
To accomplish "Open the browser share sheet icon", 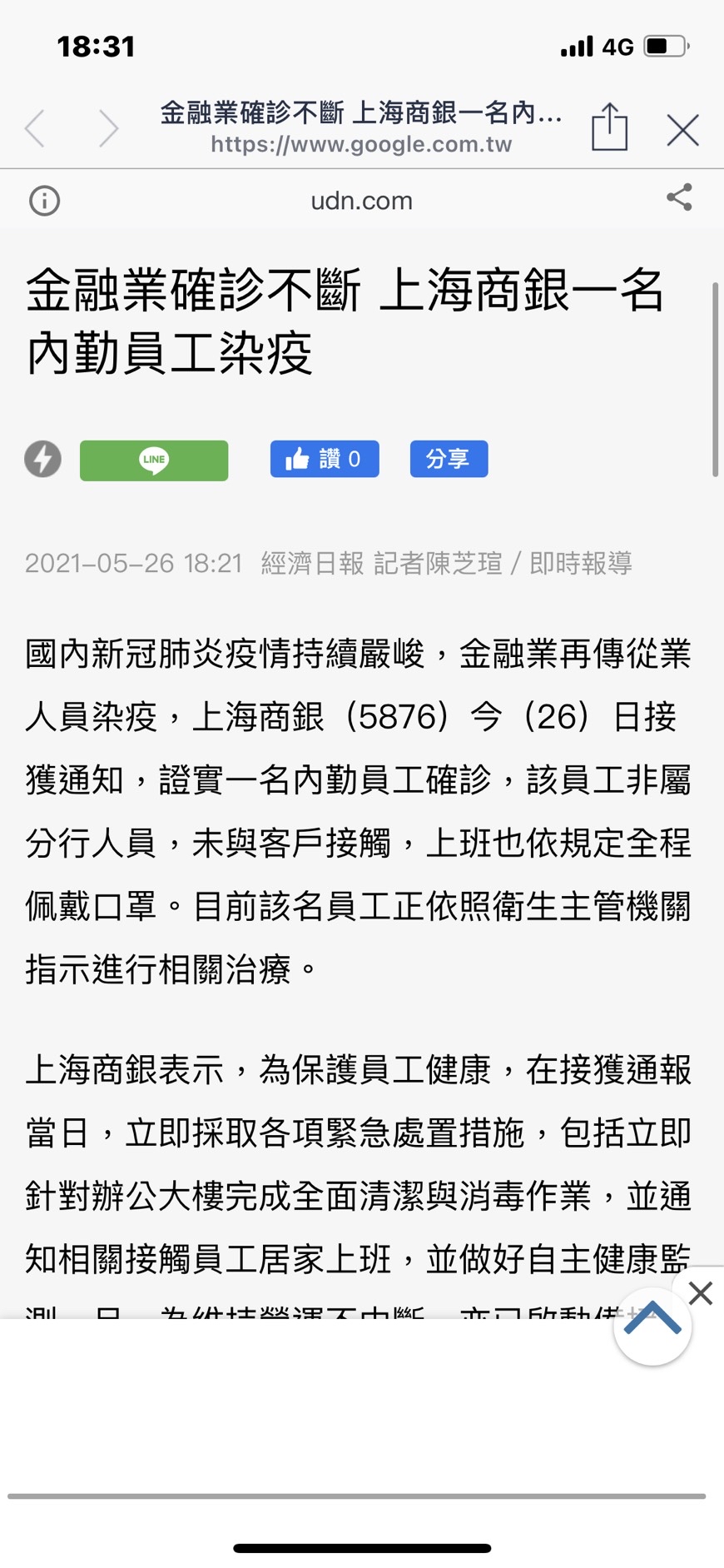I will (x=609, y=127).
